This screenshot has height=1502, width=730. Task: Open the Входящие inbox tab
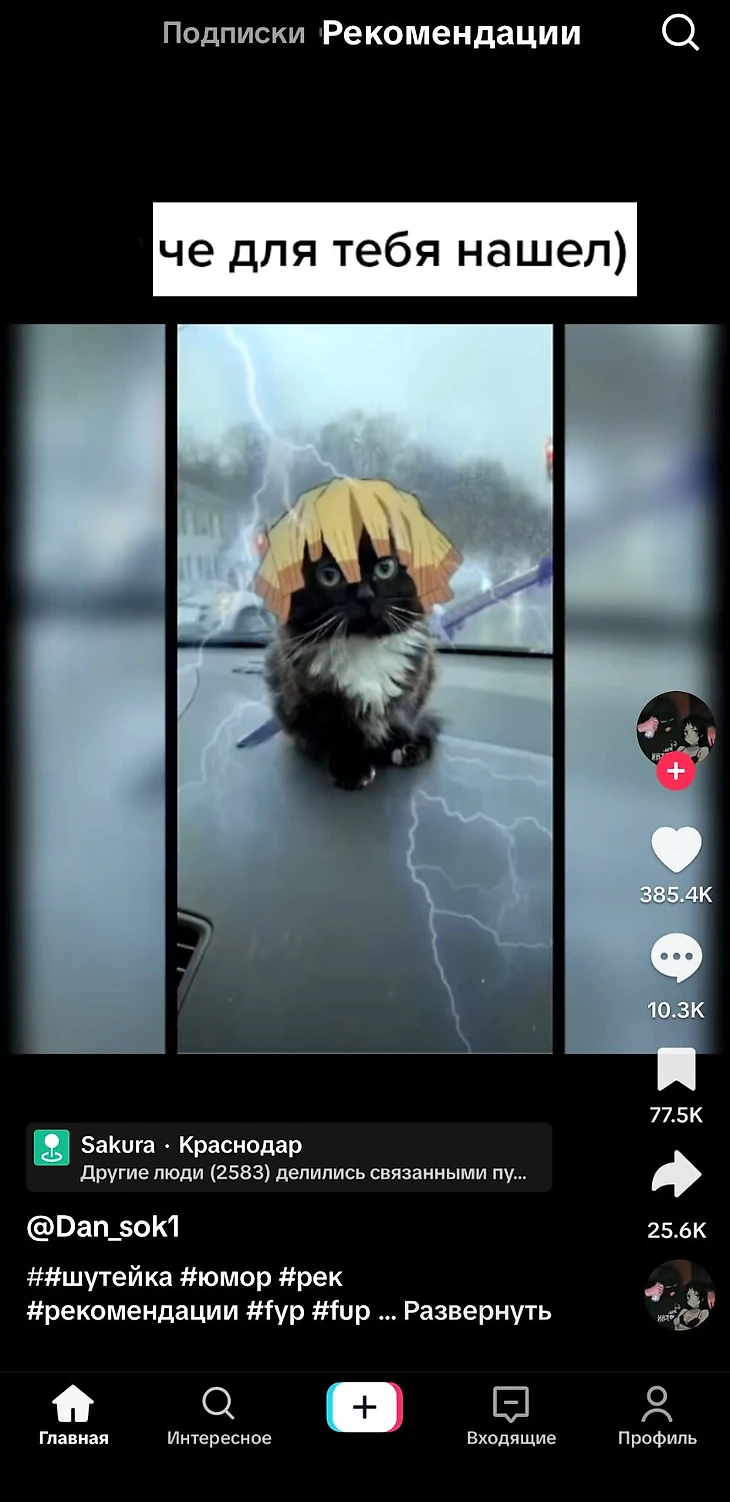[x=511, y=1416]
